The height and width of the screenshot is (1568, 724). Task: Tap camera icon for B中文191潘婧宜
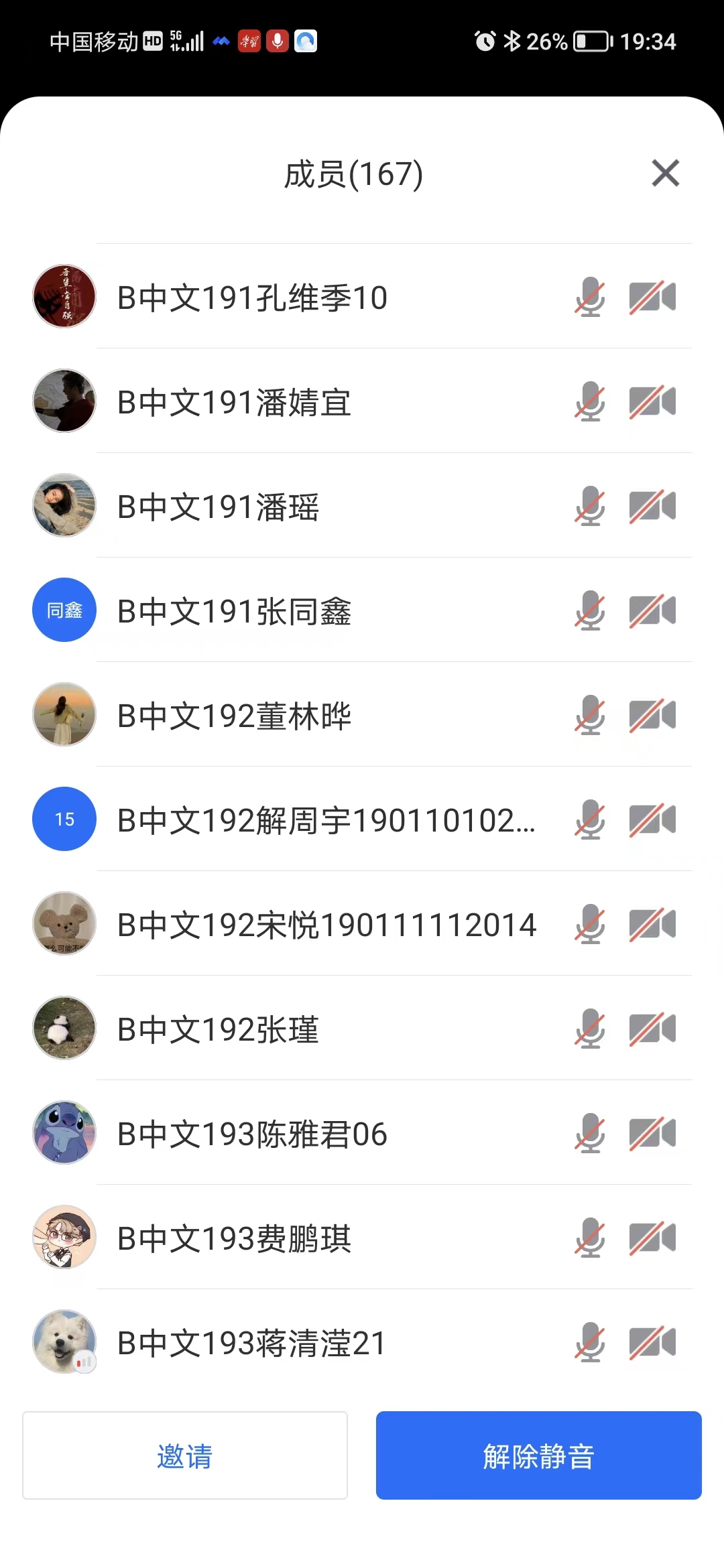[x=652, y=401]
